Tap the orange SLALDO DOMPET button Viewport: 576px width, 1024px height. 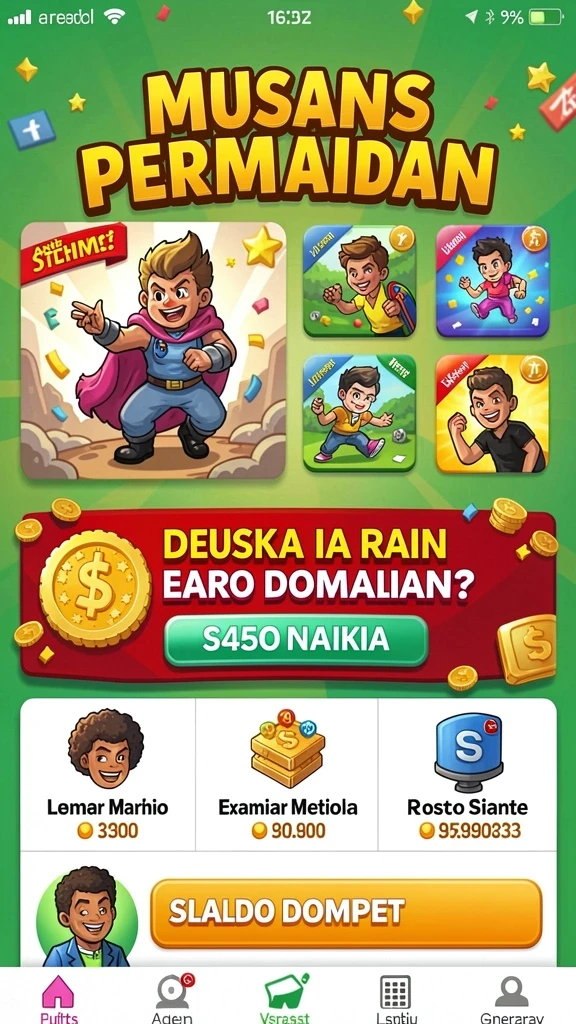tap(346, 913)
